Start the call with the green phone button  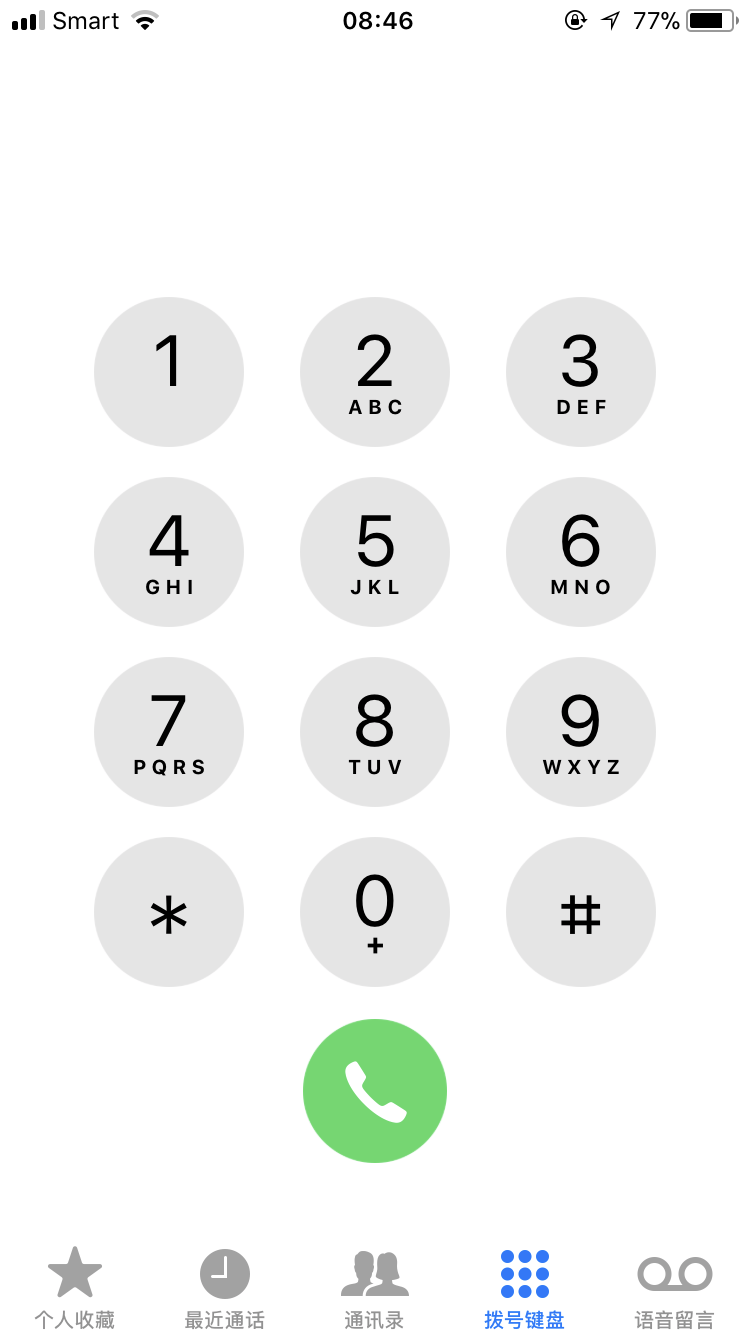click(375, 1091)
